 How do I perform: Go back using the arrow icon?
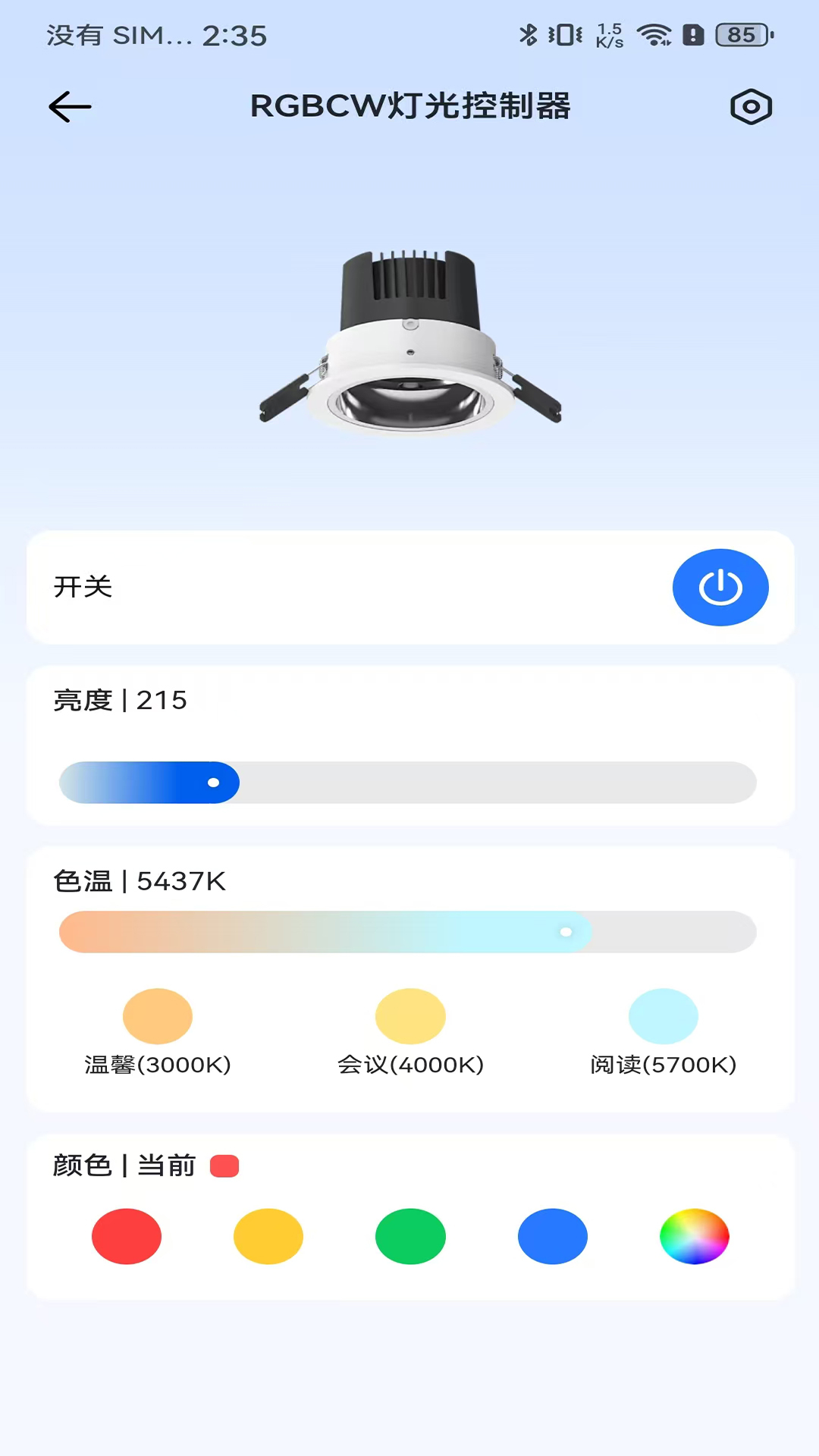pyautogui.click(x=70, y=107)
